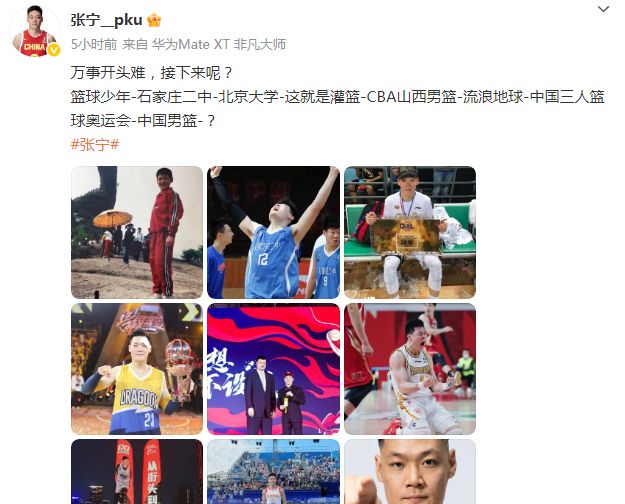
Task: View the outdoor court stadium photo
Action: (x=273, y=472)
